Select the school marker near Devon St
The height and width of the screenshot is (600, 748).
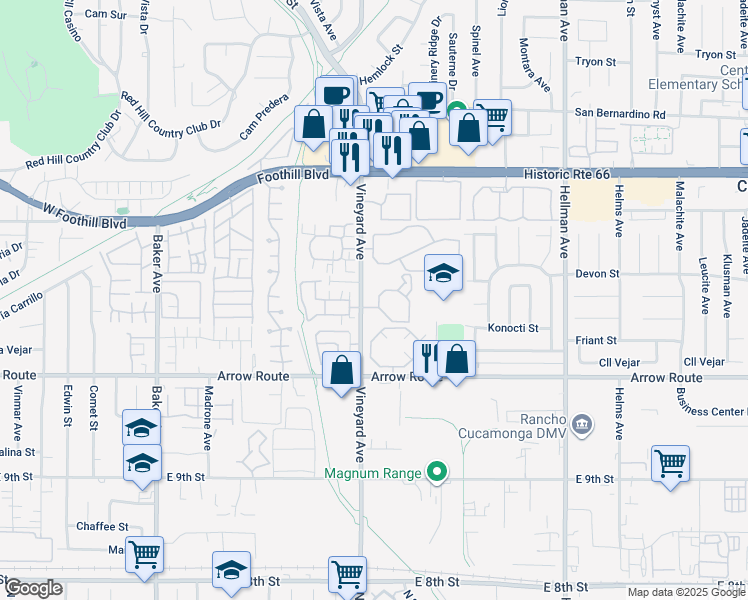[443, 273]
